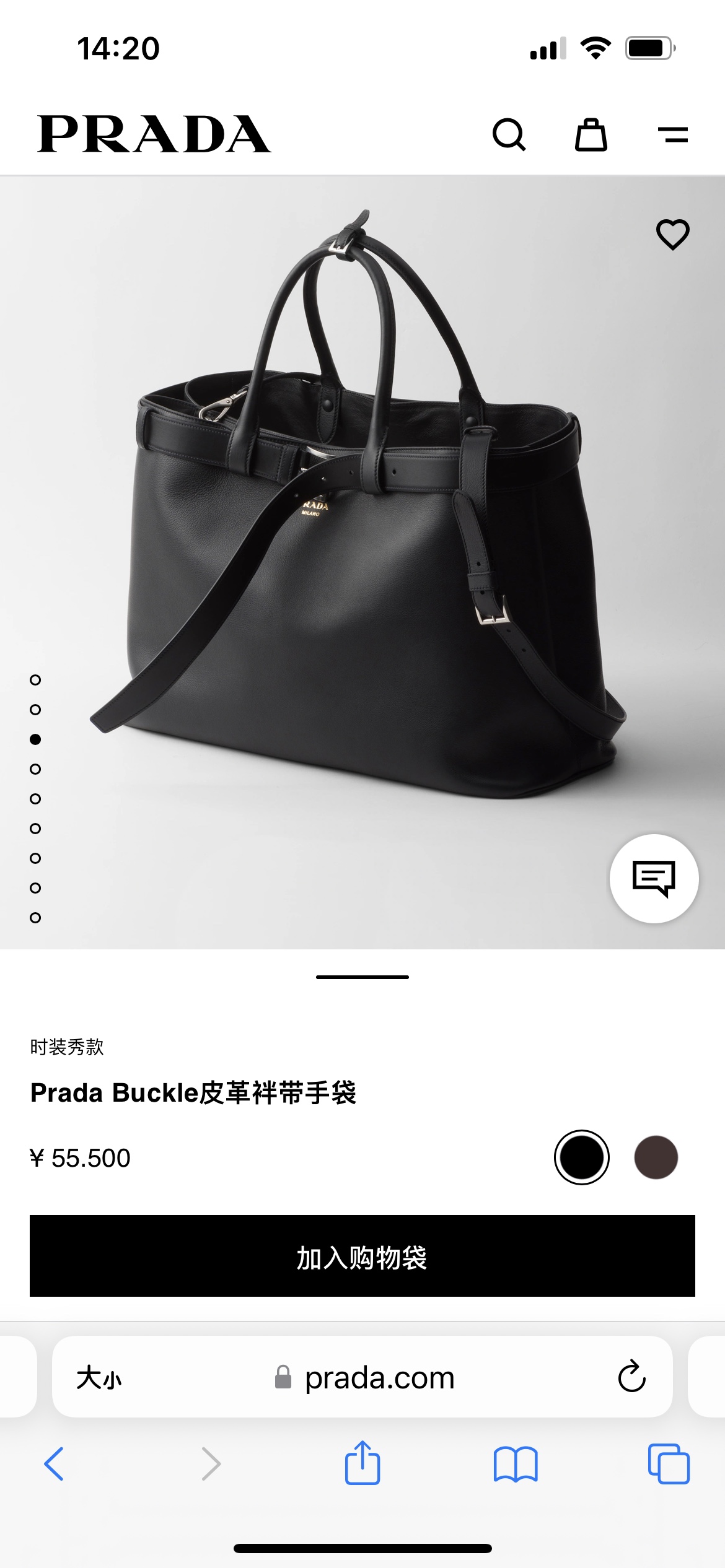Open the 大小 page settings

click(99, 1378)
